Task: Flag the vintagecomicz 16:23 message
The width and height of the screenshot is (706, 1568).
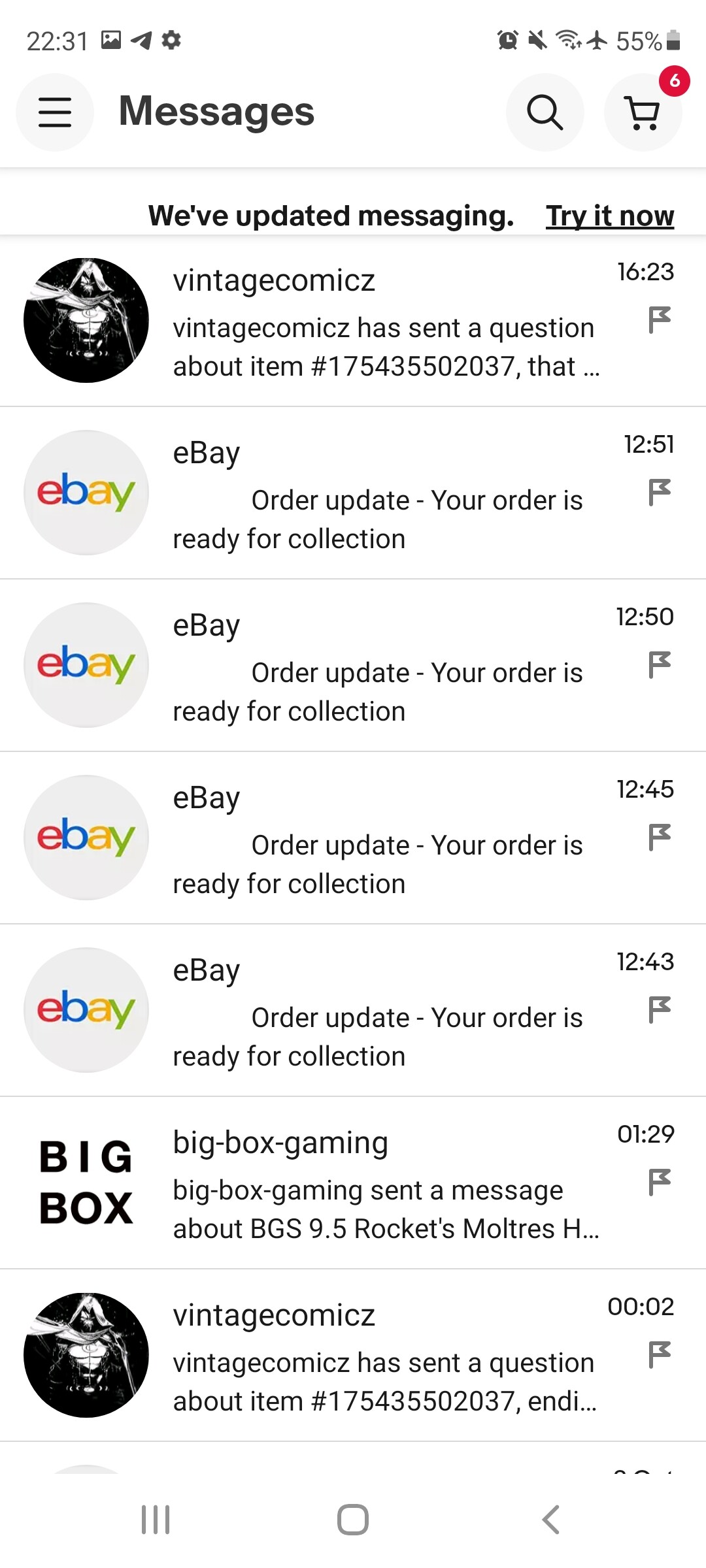Action: (659, 320)
